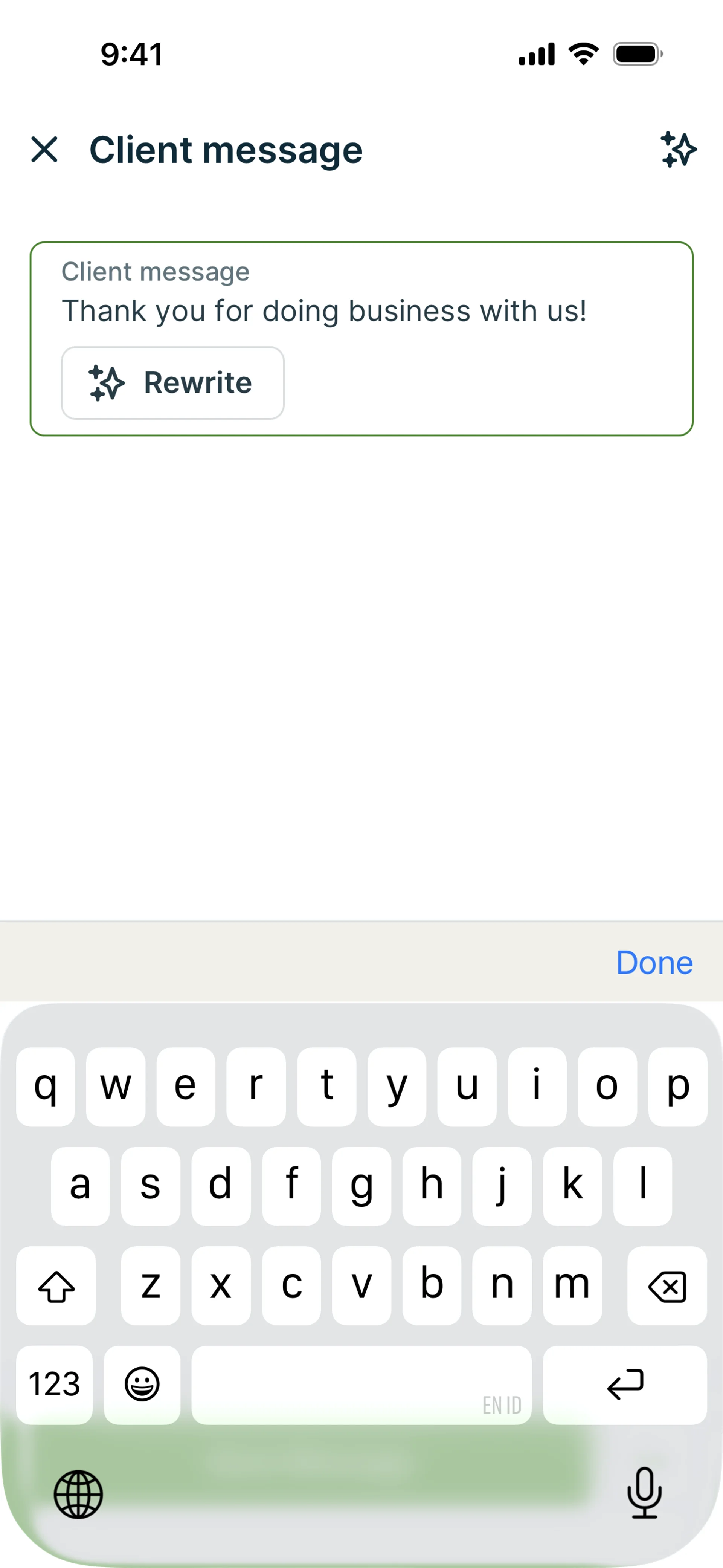The width and height of the screenshot is (723, 1568).
Task: Open the AI sparkle icon in header
Action: tap(678, 150)
